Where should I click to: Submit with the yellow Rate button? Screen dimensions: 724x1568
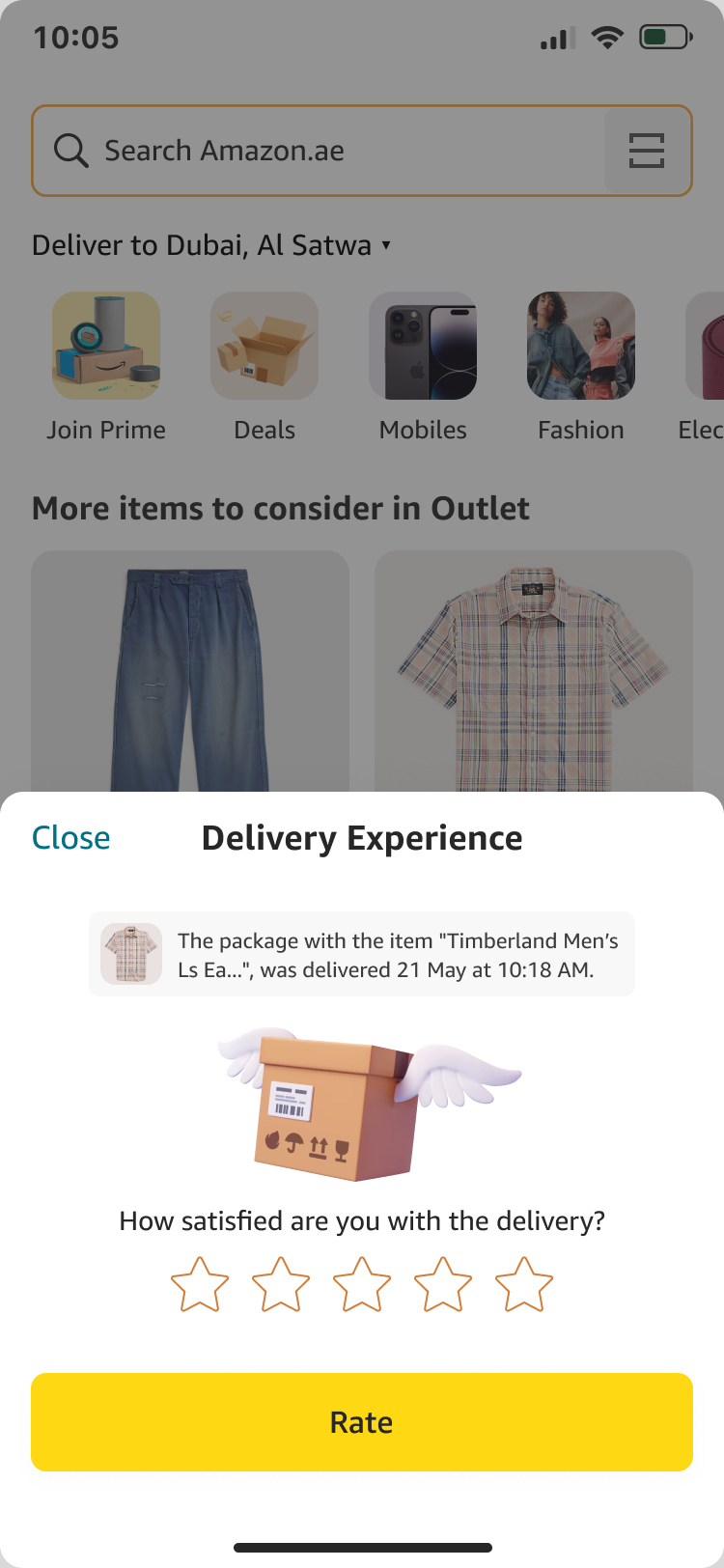click(362, 1422)
